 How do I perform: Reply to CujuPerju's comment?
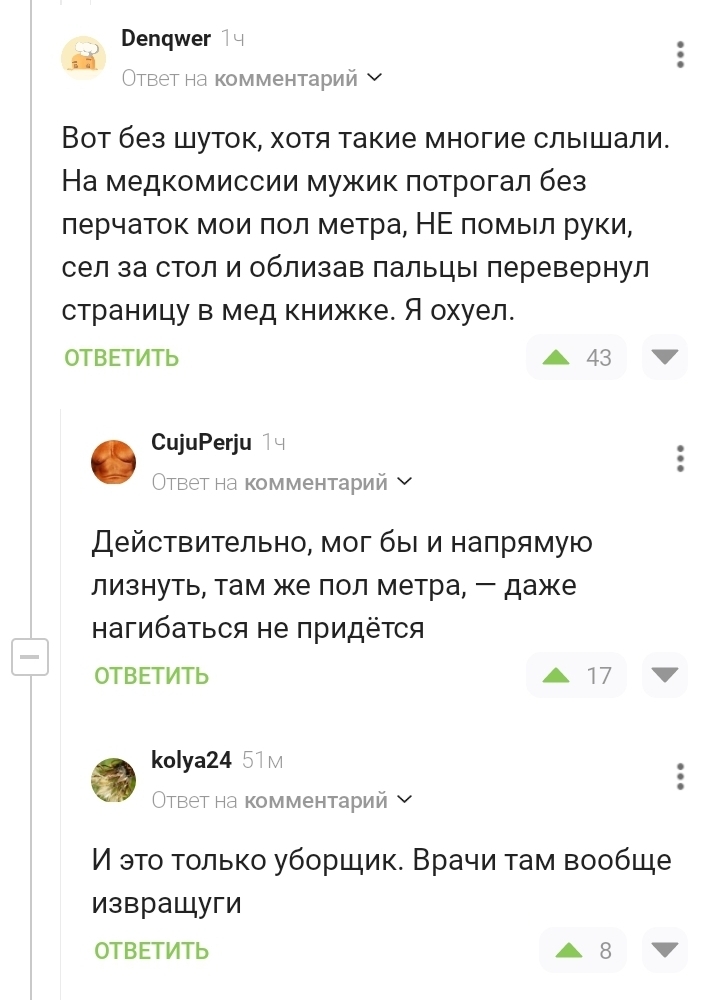tap(151, 676)
